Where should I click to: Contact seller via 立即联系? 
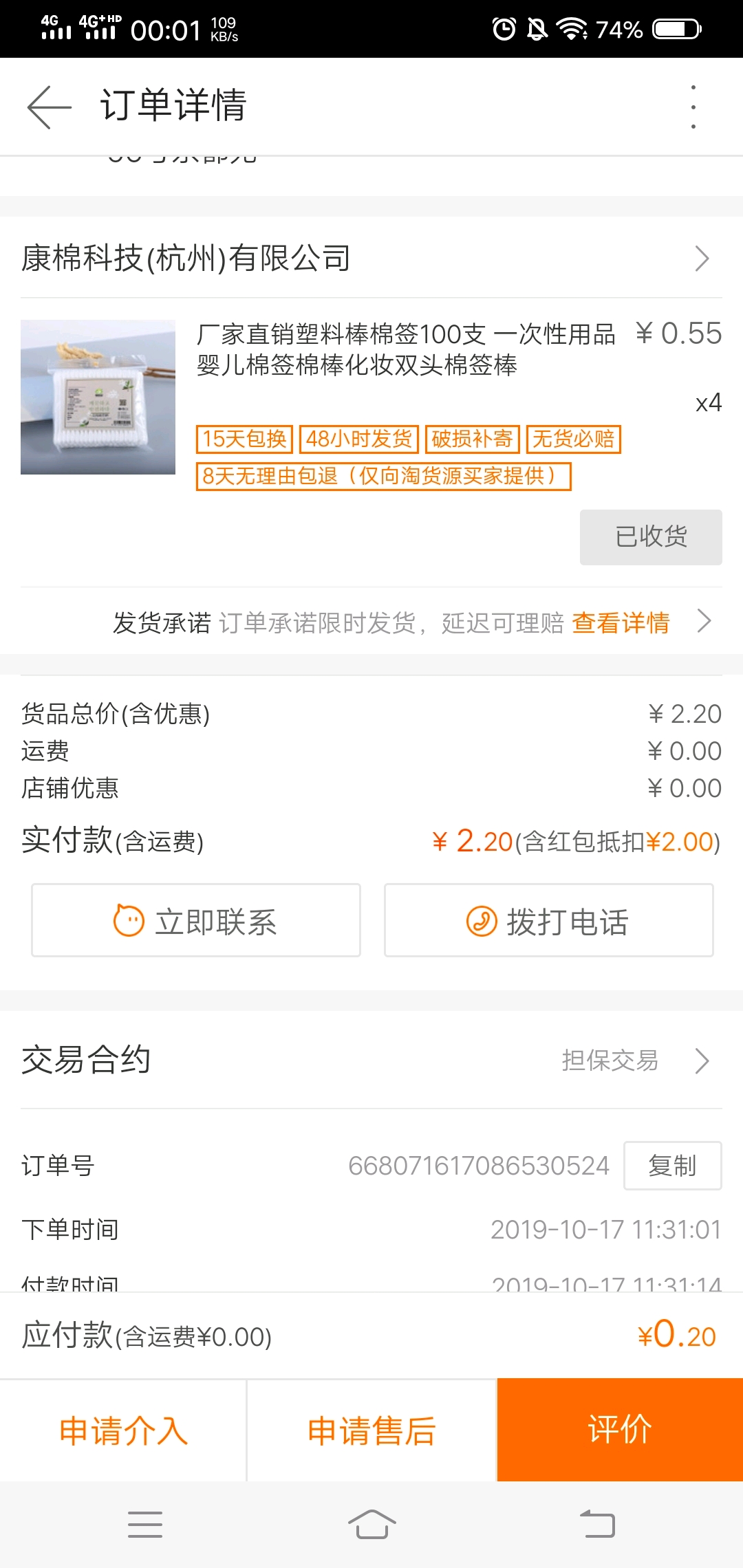coord(196,921)
